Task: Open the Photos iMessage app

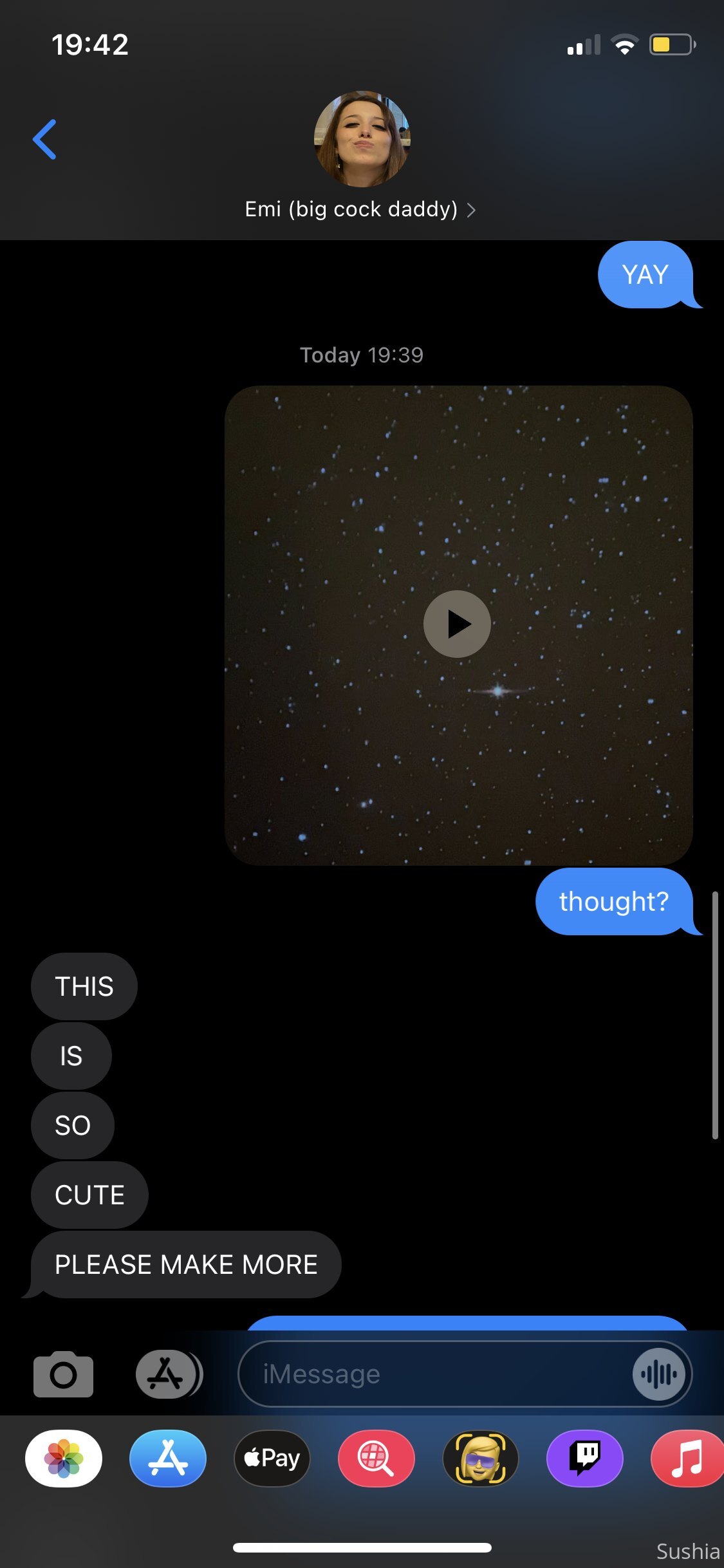Action: 64,1458
